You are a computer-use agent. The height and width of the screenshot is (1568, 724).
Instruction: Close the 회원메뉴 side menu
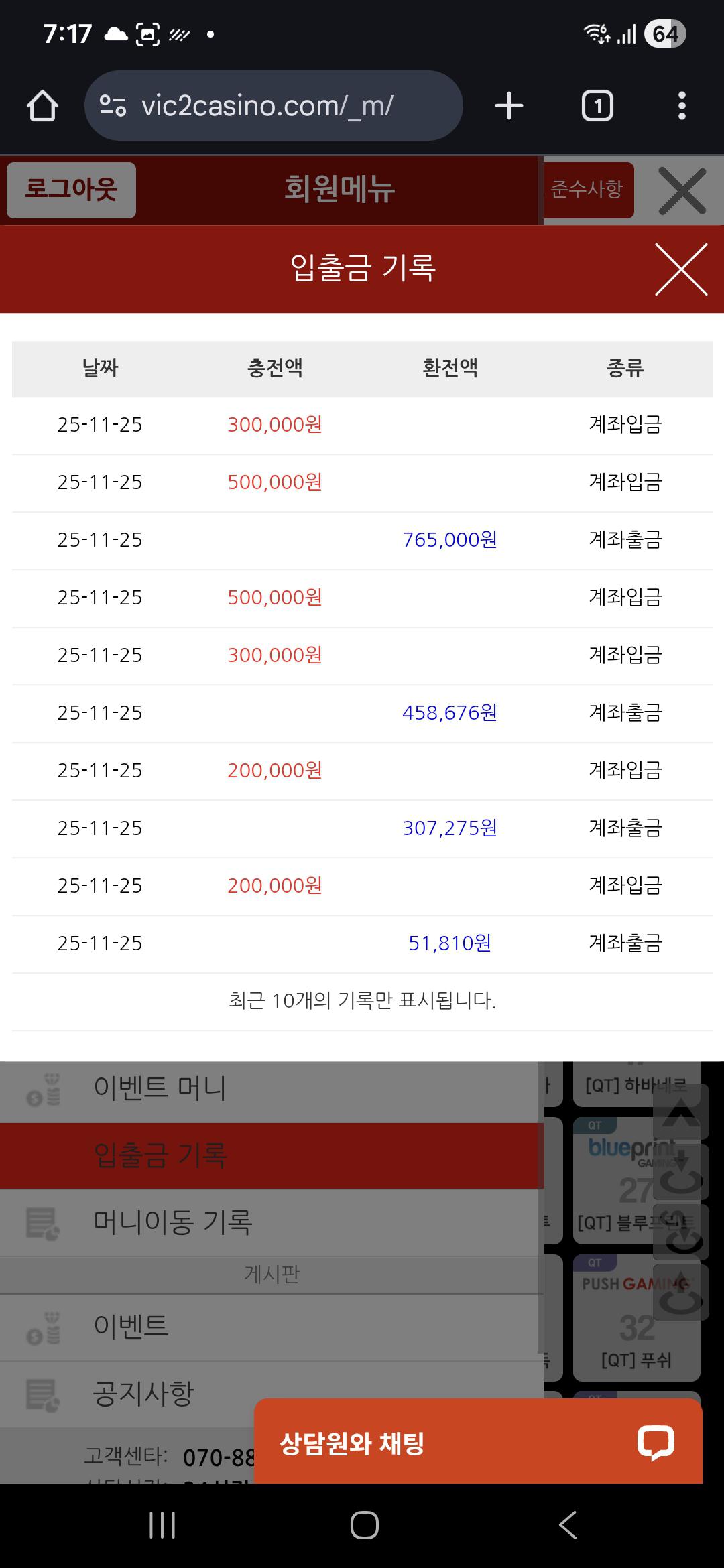point(682,192)
